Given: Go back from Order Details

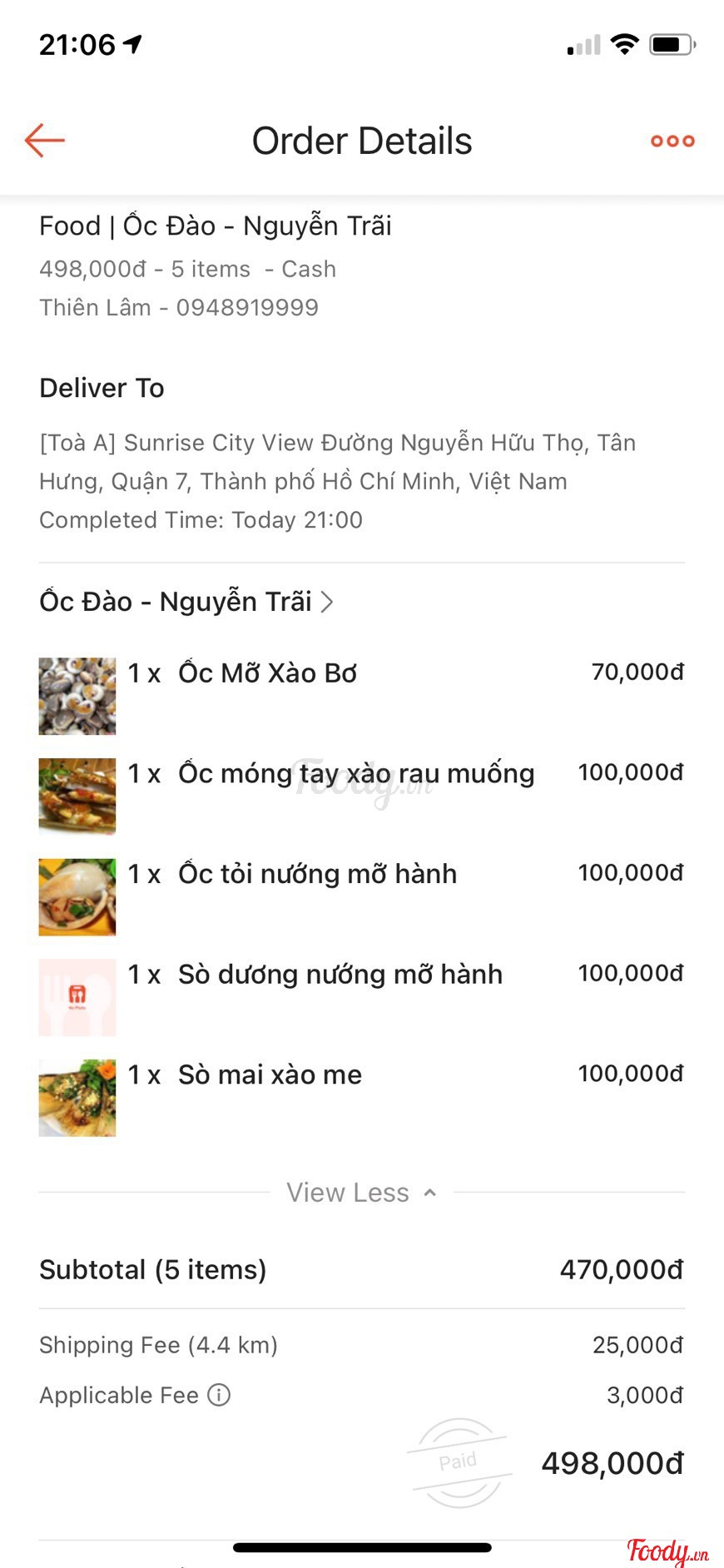Looking at the screenshot, I should click(45, 141).
